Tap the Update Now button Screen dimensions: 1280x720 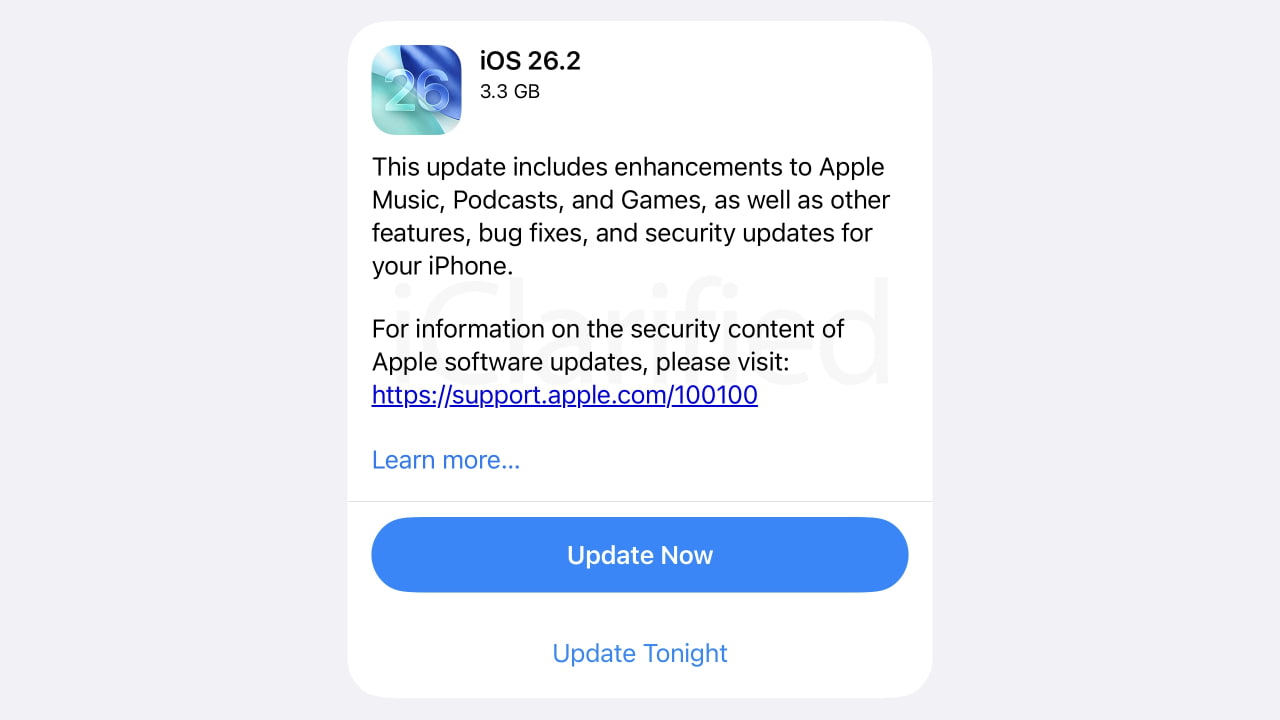point(640,555)
